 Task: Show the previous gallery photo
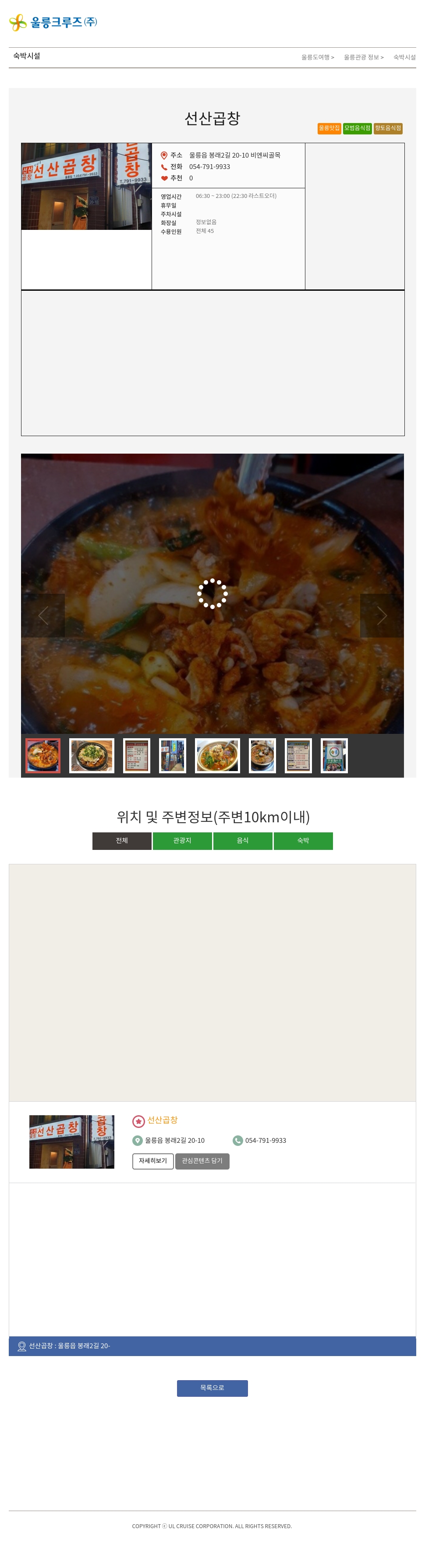pos(43,615)
